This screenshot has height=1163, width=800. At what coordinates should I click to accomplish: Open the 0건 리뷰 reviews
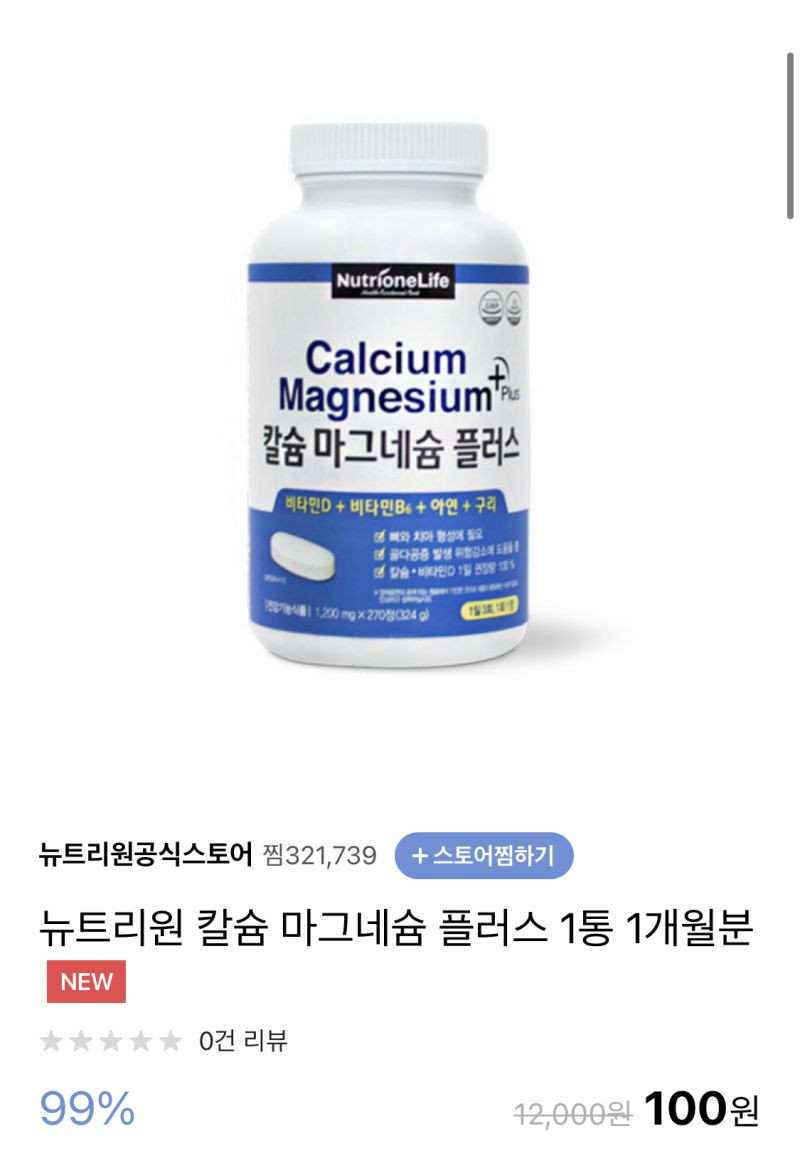click(x=243, y=1040)
